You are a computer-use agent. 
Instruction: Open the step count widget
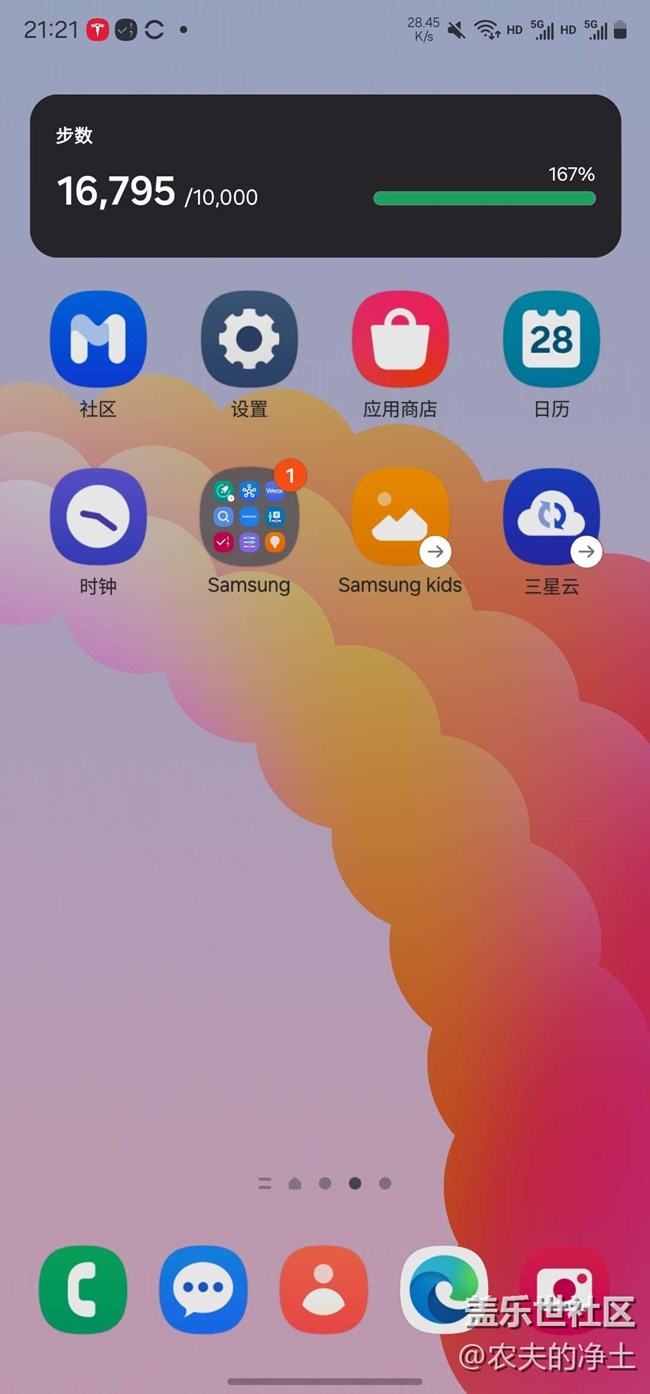[x=325, y=176]
